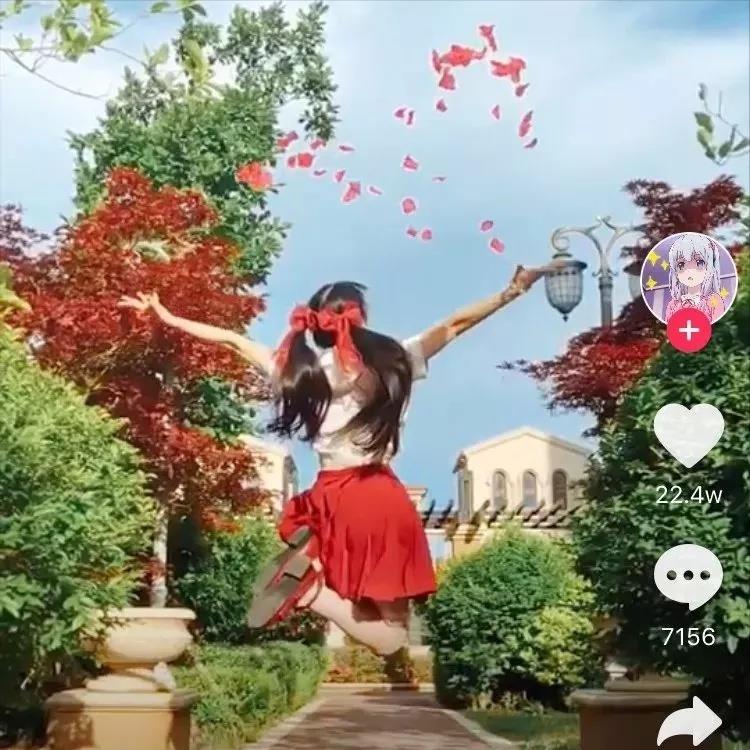Open the comments bubble
Viewport: 750px width, 750px height.
tap(688, 578)
